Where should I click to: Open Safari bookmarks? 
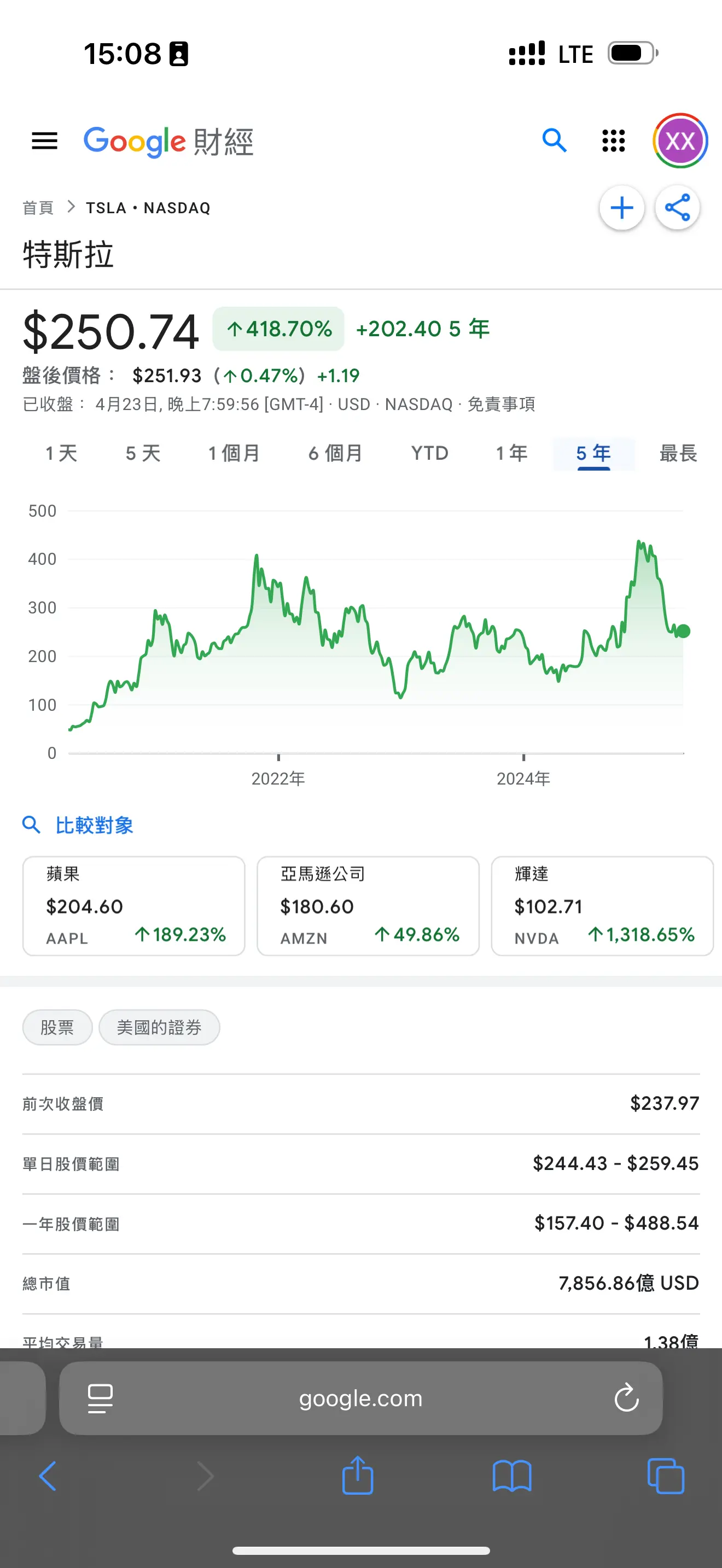click(x=512, y=1476)
